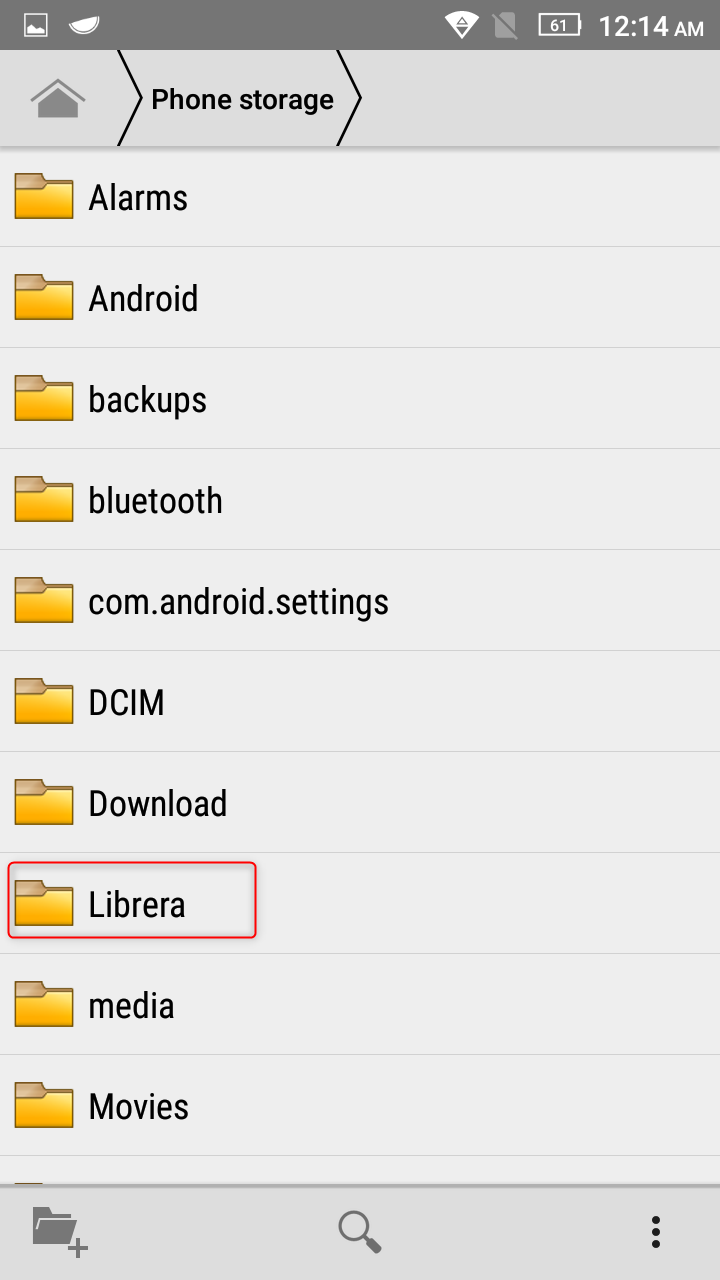Open the DCIM folder
720x1280 pixels.
coord(126,702)
